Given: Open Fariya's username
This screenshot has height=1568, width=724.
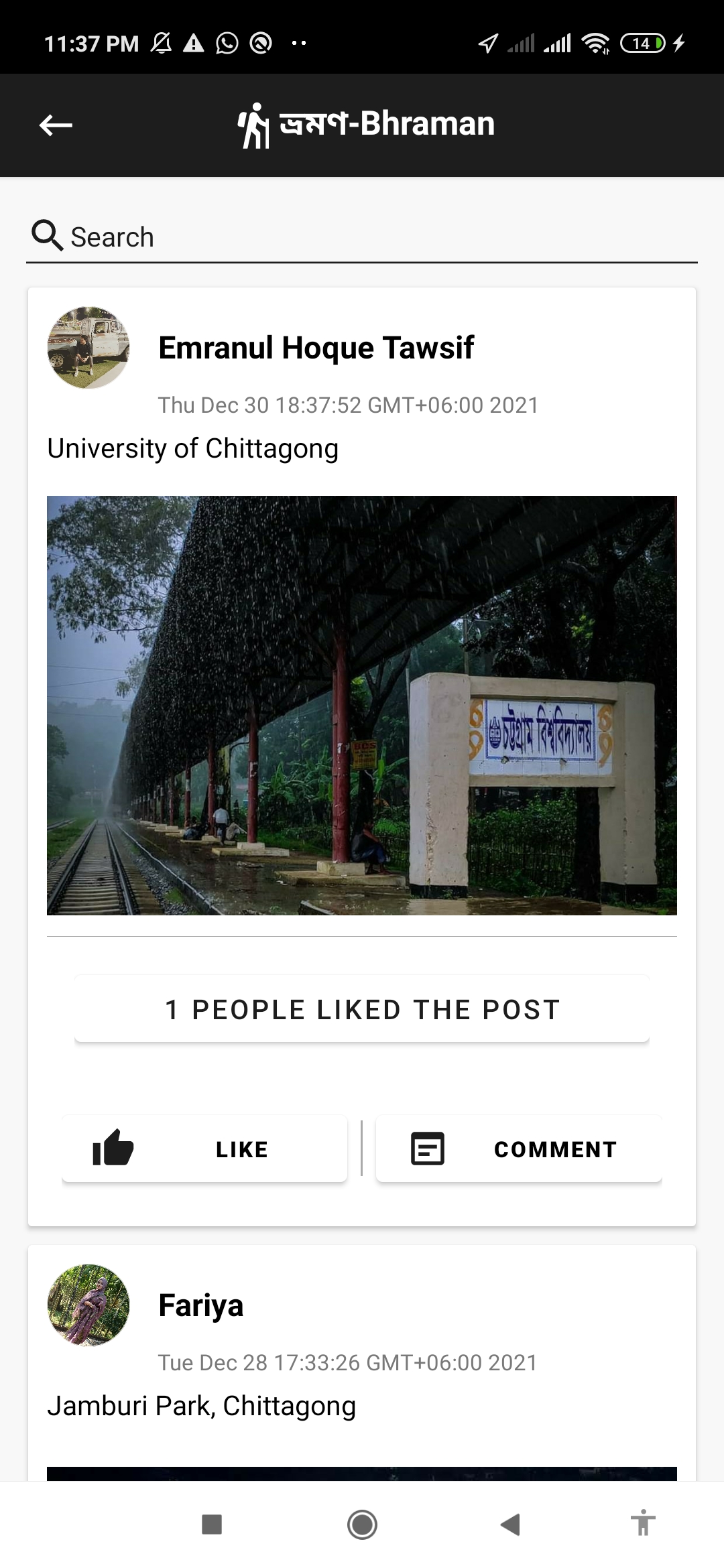Looking at the screenshot, I should click(200, 1305).
